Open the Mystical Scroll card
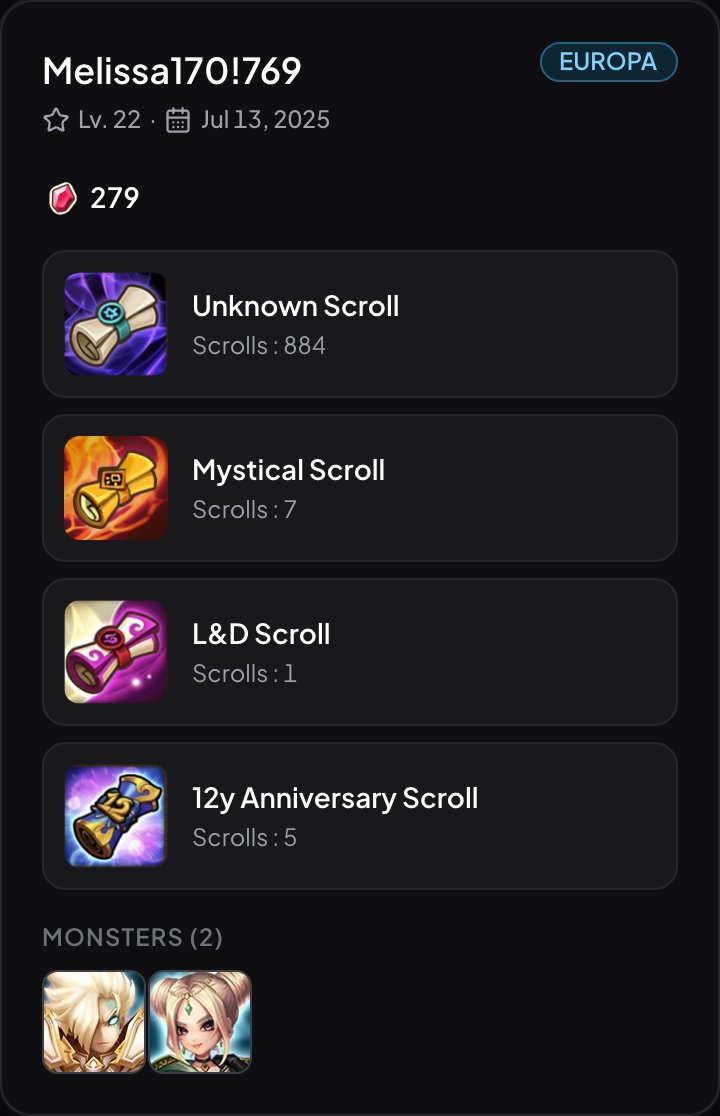This screenshot has height=1116, width=720. pos(360,488)
